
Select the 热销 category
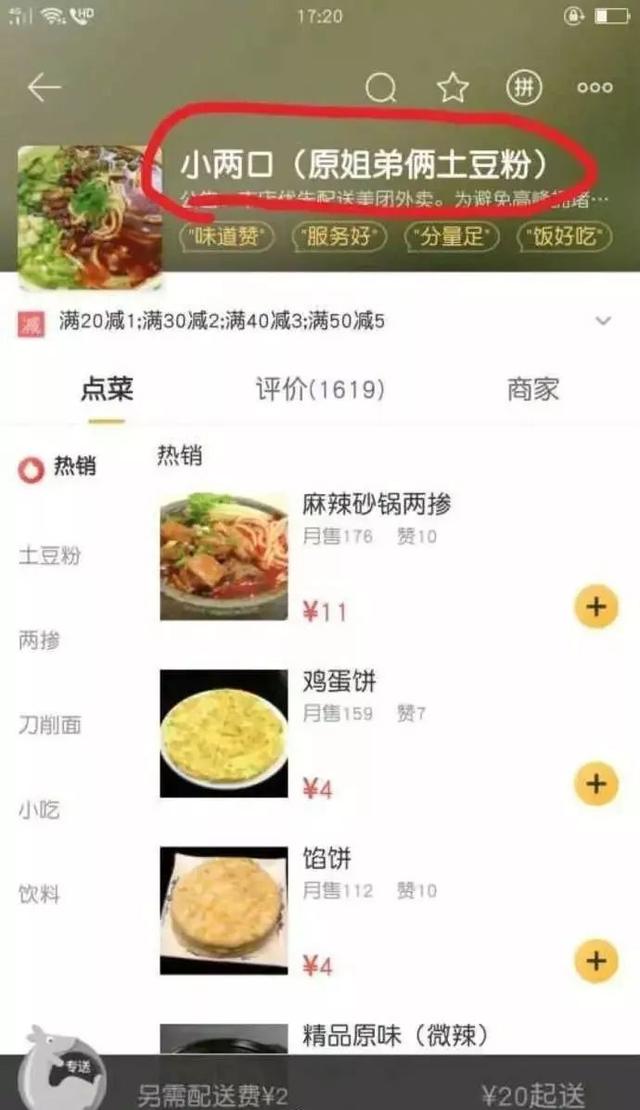tap(62, 467)
